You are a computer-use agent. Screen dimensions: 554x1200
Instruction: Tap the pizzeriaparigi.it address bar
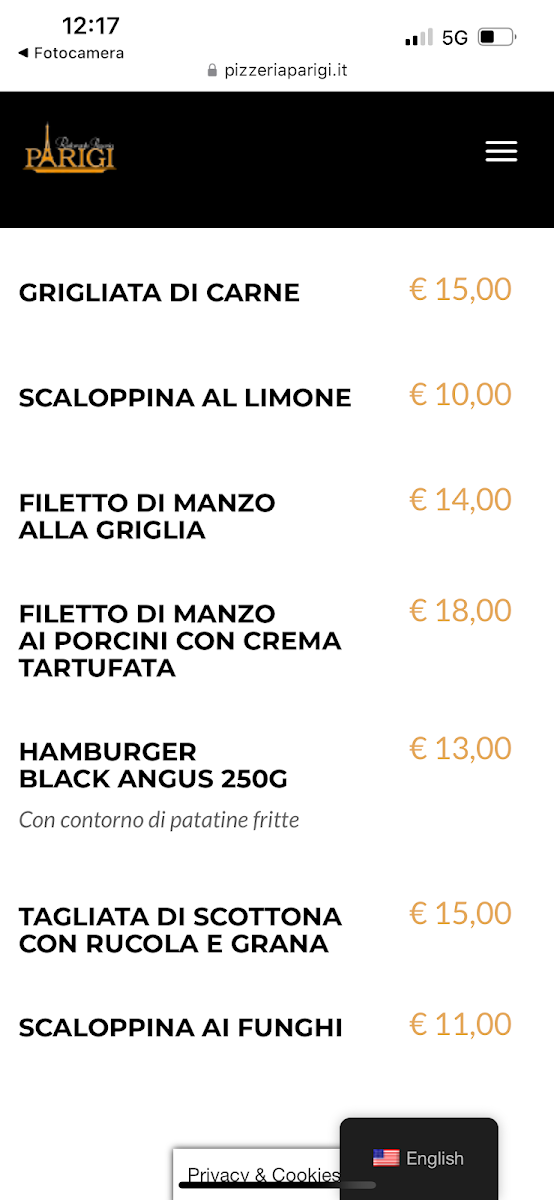277,71
